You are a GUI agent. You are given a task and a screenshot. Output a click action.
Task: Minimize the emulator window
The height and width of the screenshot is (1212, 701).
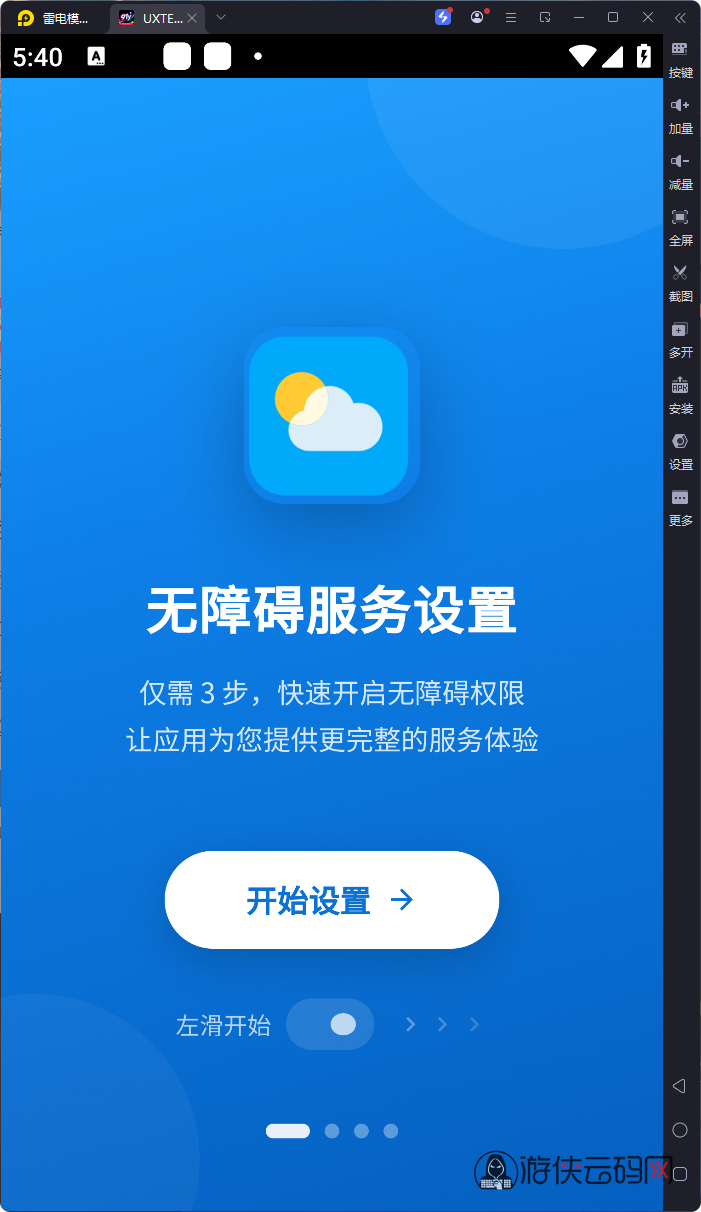pyautogui.click(x=579, y=17)
